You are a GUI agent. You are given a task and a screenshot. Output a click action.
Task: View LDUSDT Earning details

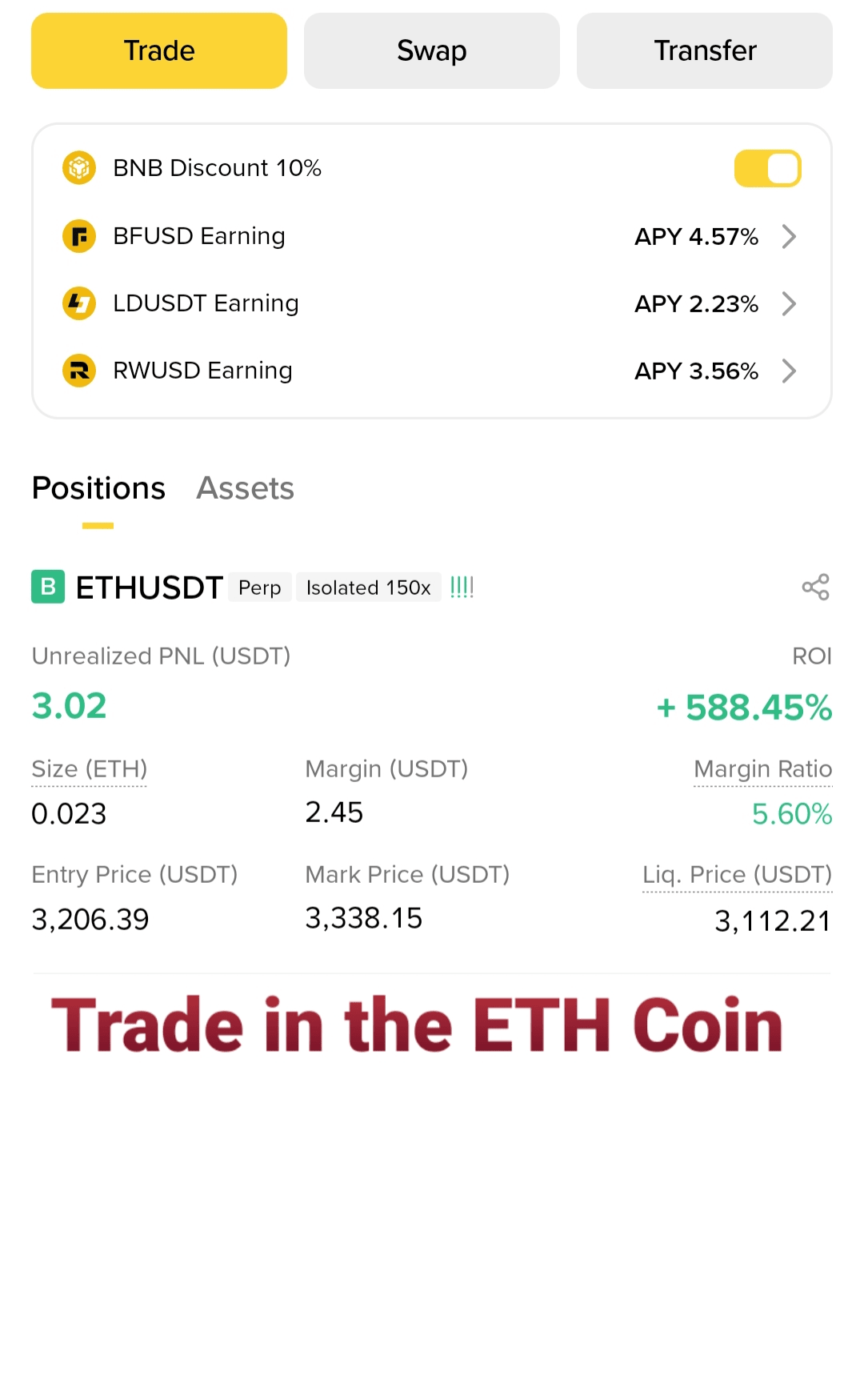click(x=432, y=303)
